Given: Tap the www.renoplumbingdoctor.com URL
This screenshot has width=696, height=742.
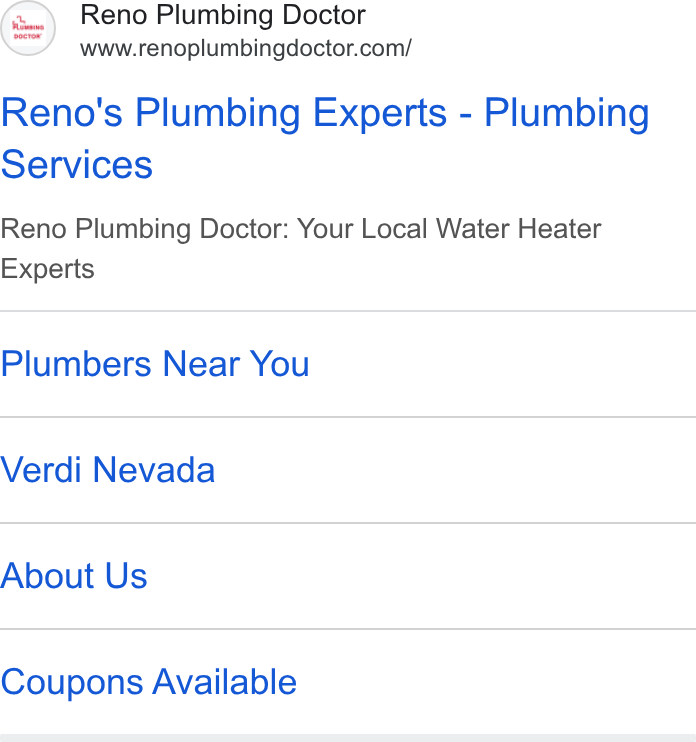Looking at the screenshot, I should [246, 48].
